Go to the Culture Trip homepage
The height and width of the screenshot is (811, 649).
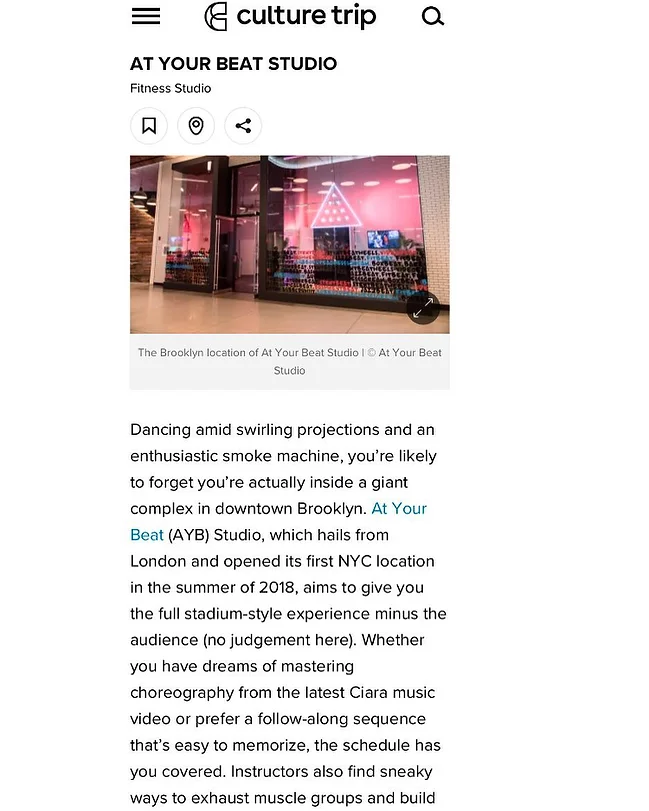290,16
